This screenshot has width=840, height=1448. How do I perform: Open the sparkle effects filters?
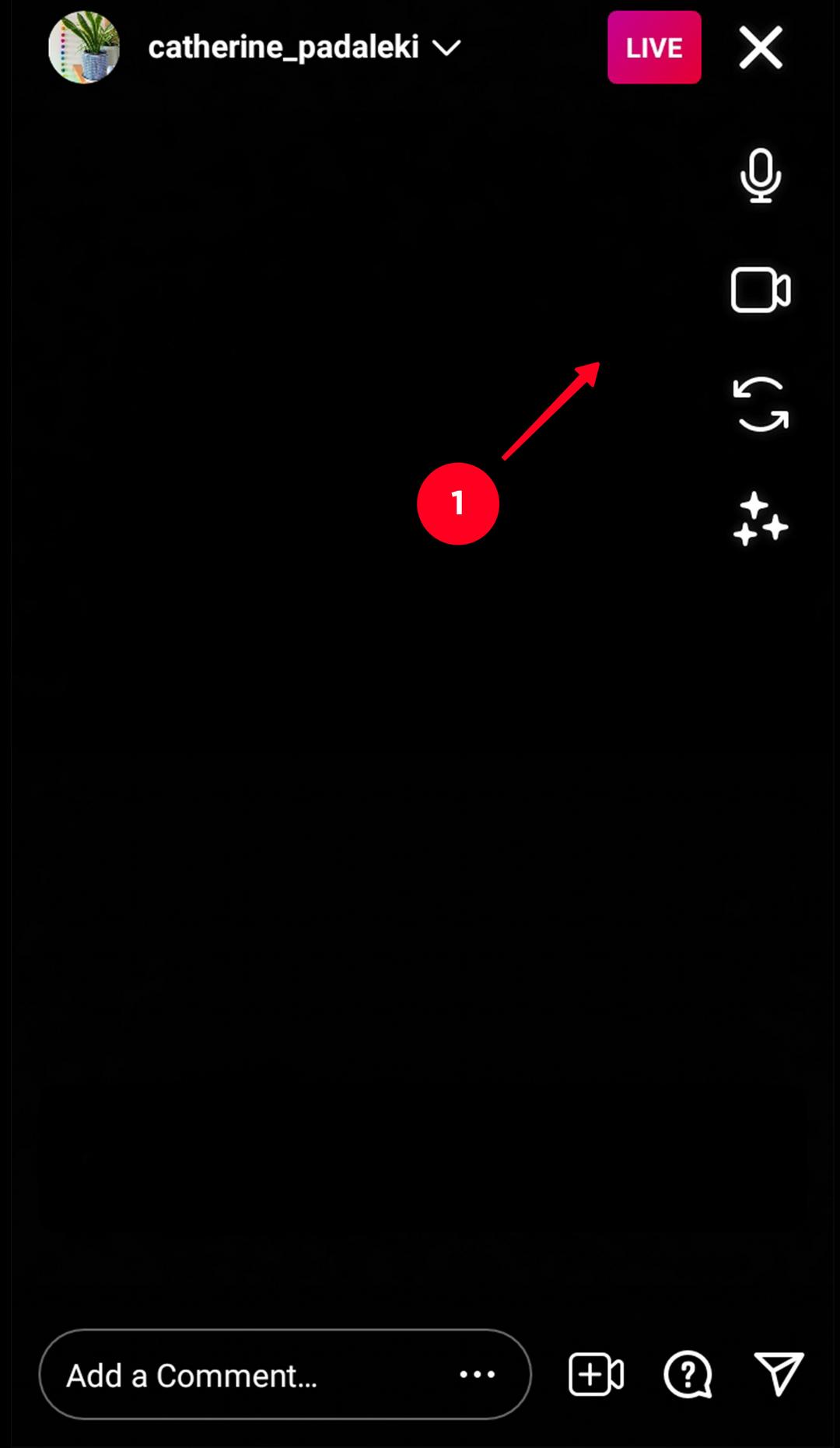(761, 519)
